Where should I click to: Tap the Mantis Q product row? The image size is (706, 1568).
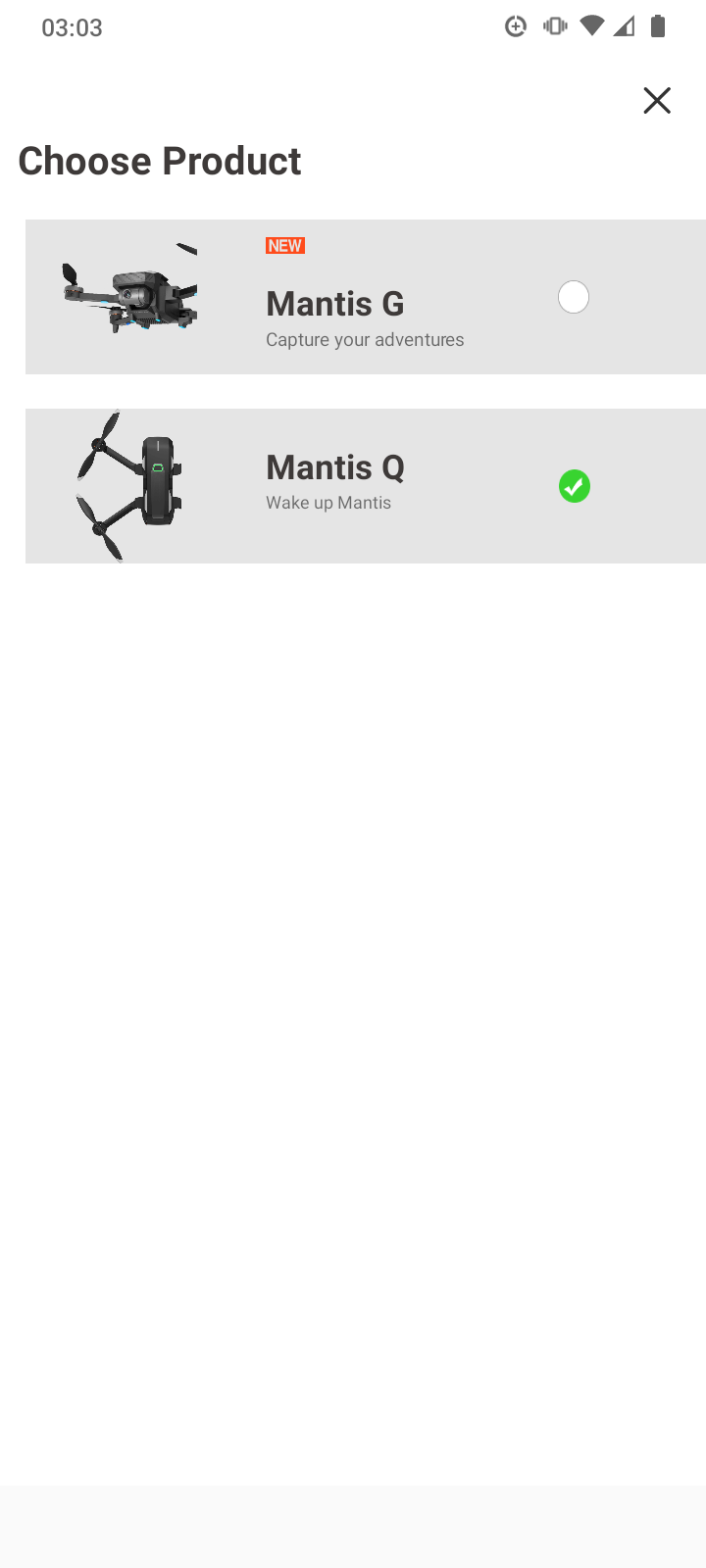366,486
